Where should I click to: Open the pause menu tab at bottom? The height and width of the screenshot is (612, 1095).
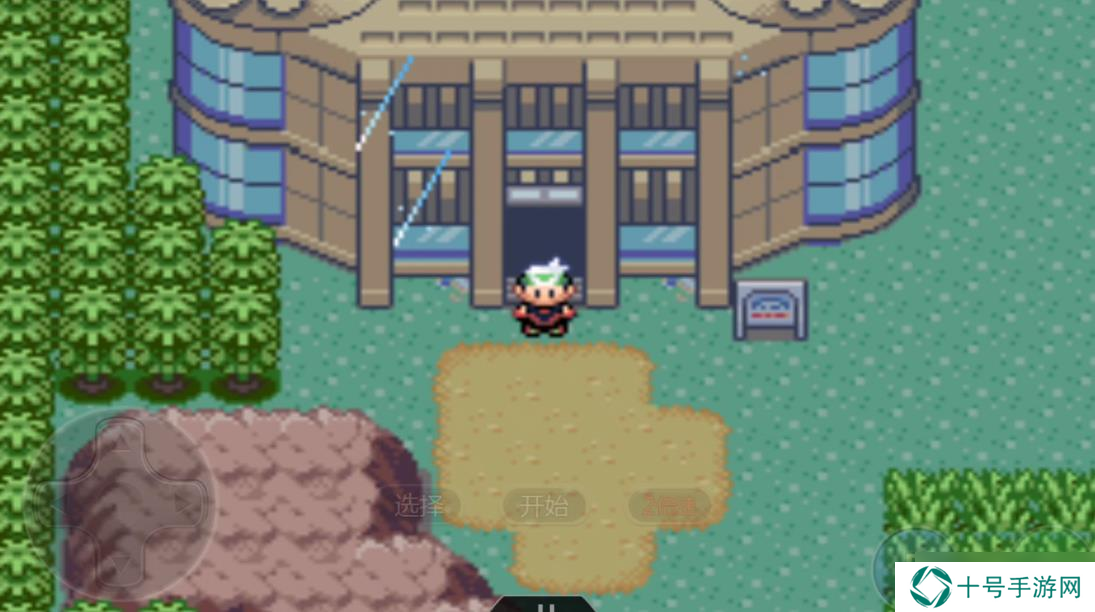[x=545, y=605]
